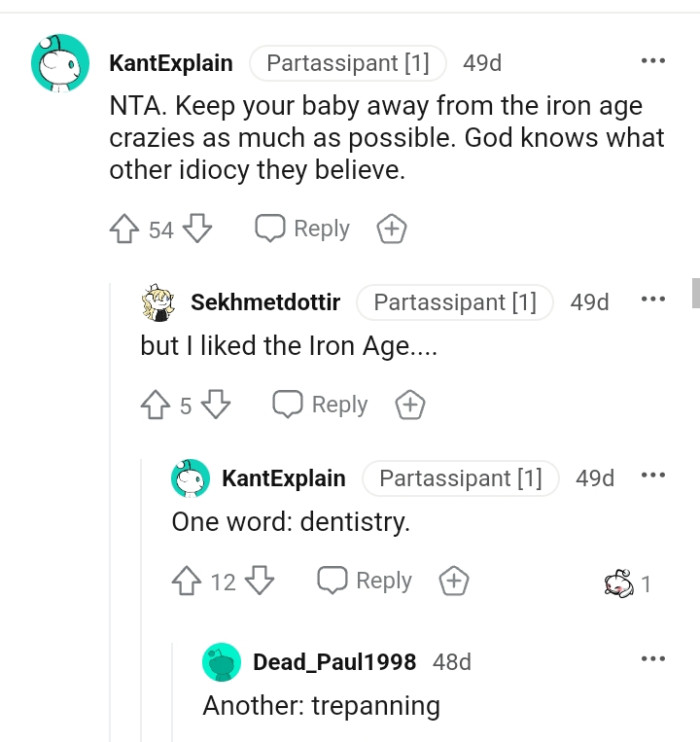This screenshot has height=742, width=700.
Task: Downvote KantExplain's NTA comment
Action: point(198,229)
